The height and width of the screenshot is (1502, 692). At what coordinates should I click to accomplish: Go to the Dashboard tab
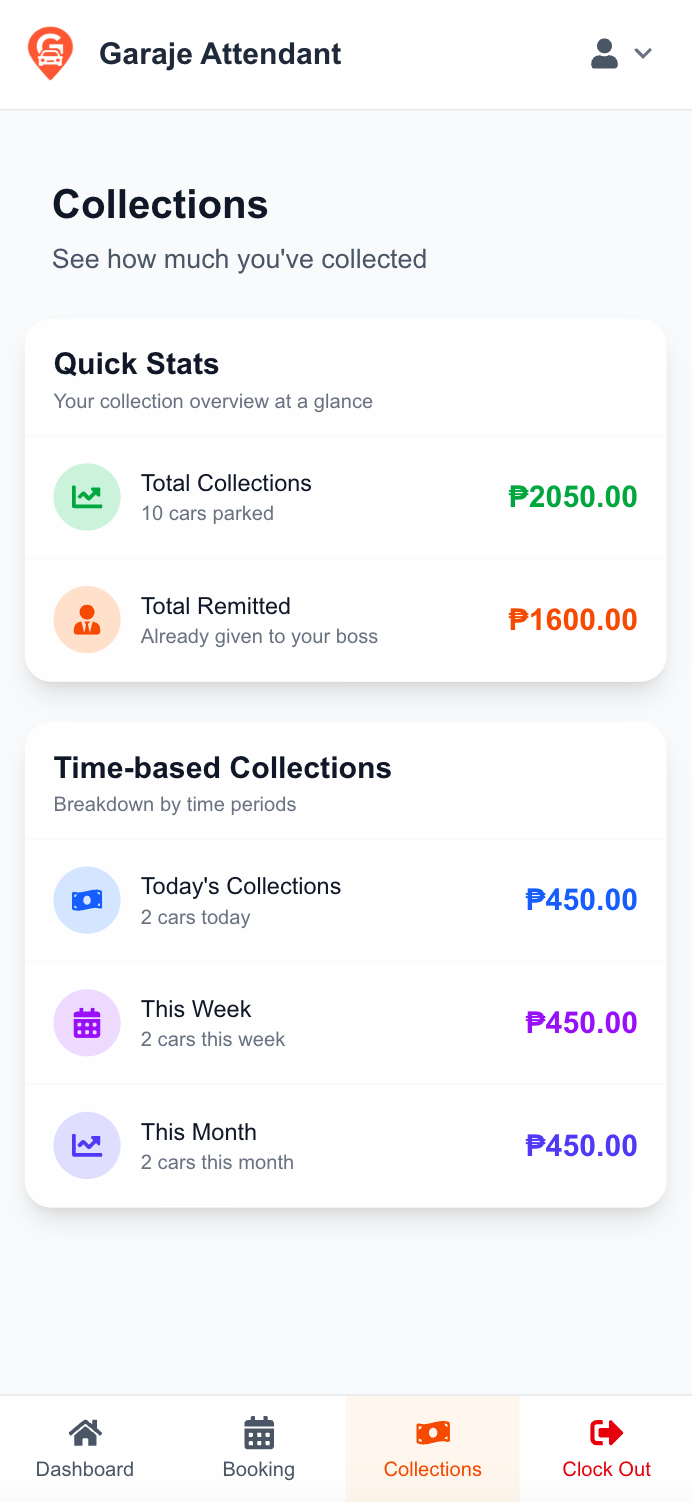click(x=85, y=1448)
